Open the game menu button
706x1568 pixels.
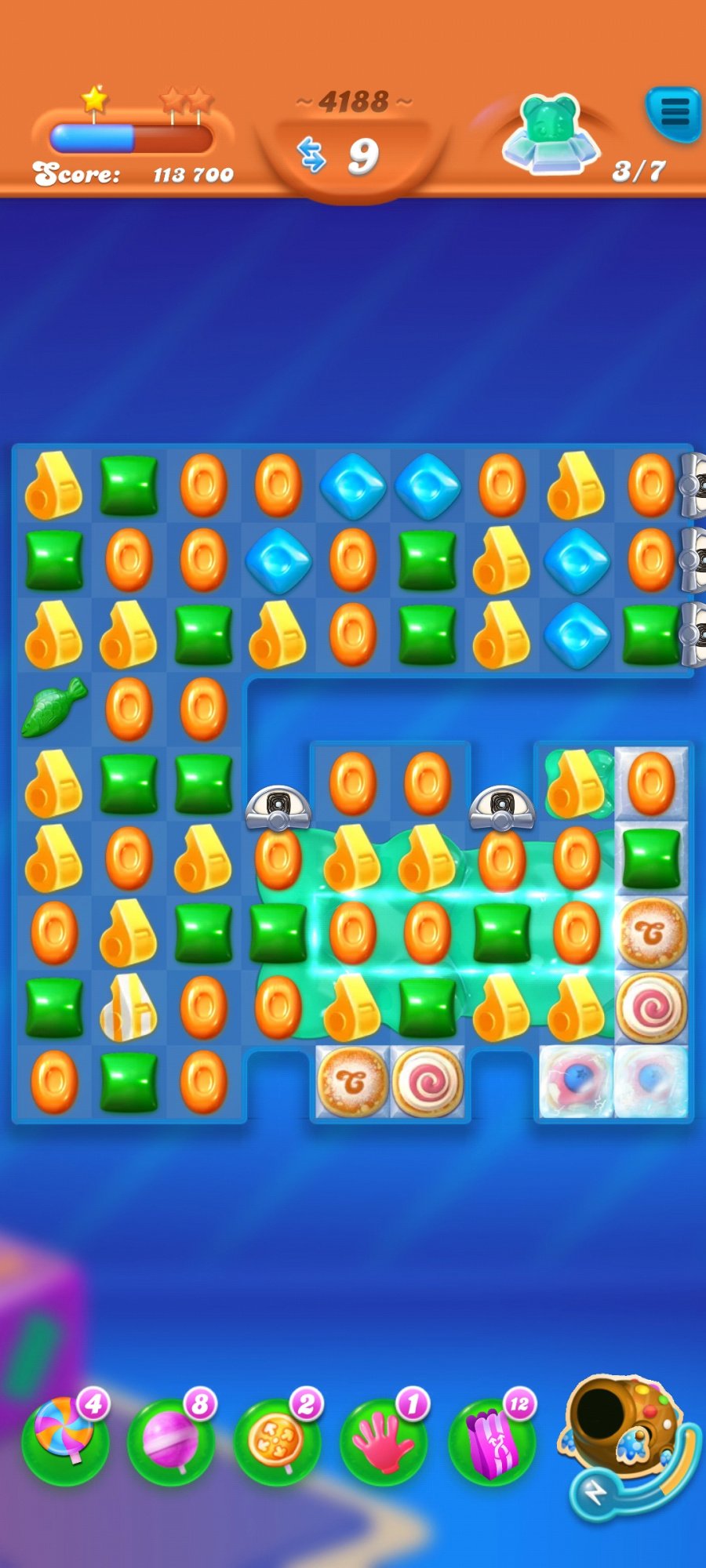pyautogui.click(x=674, y=113)
